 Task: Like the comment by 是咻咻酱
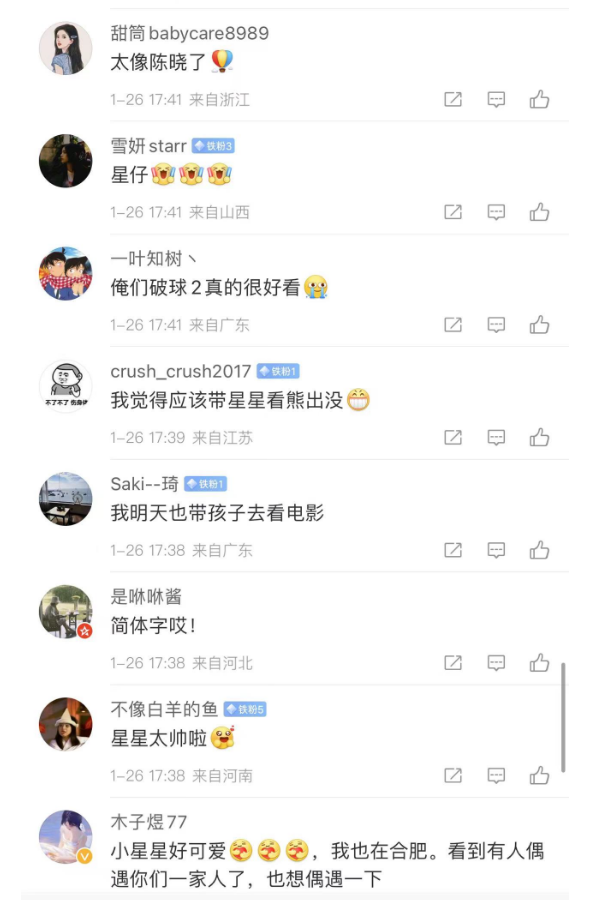[x=540, y=663]
